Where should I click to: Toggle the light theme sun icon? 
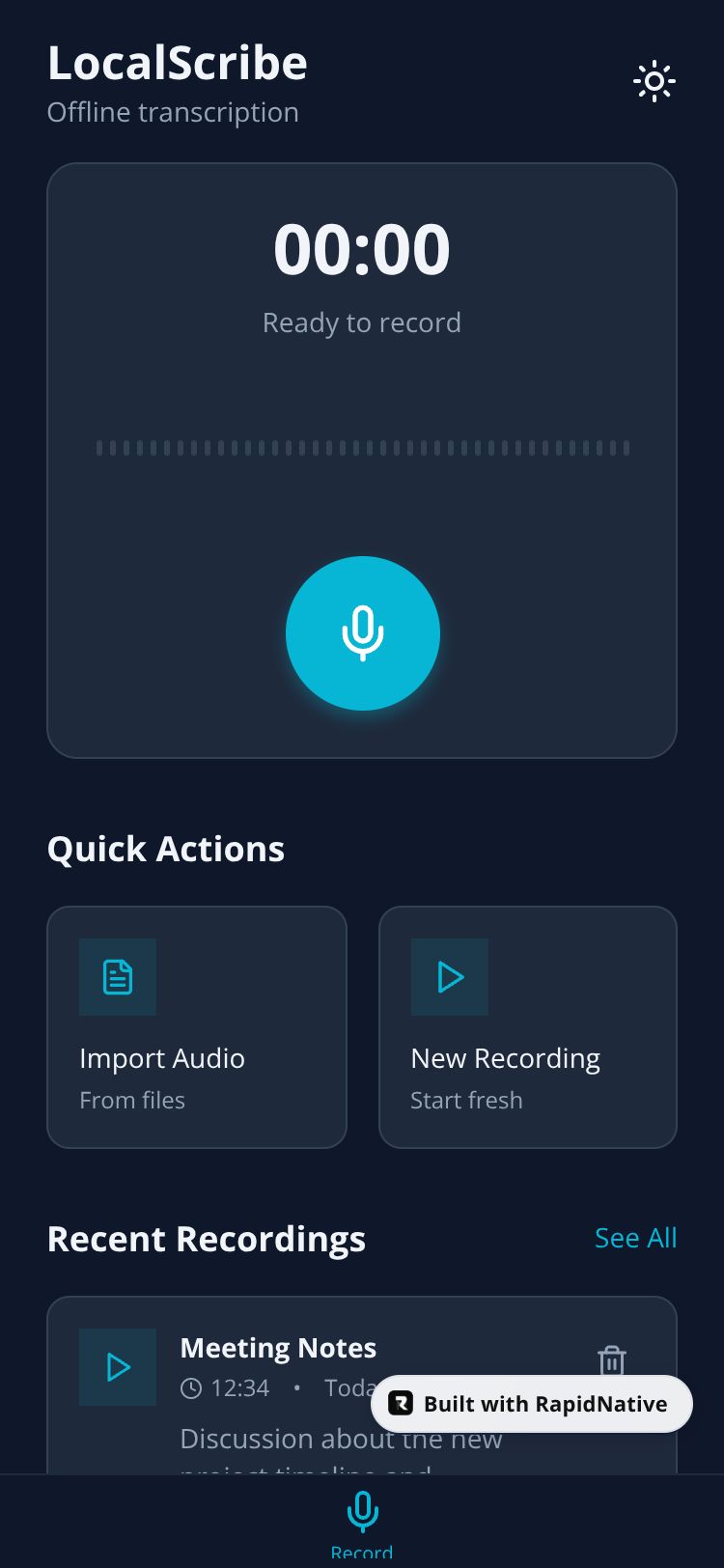point(654,82)
